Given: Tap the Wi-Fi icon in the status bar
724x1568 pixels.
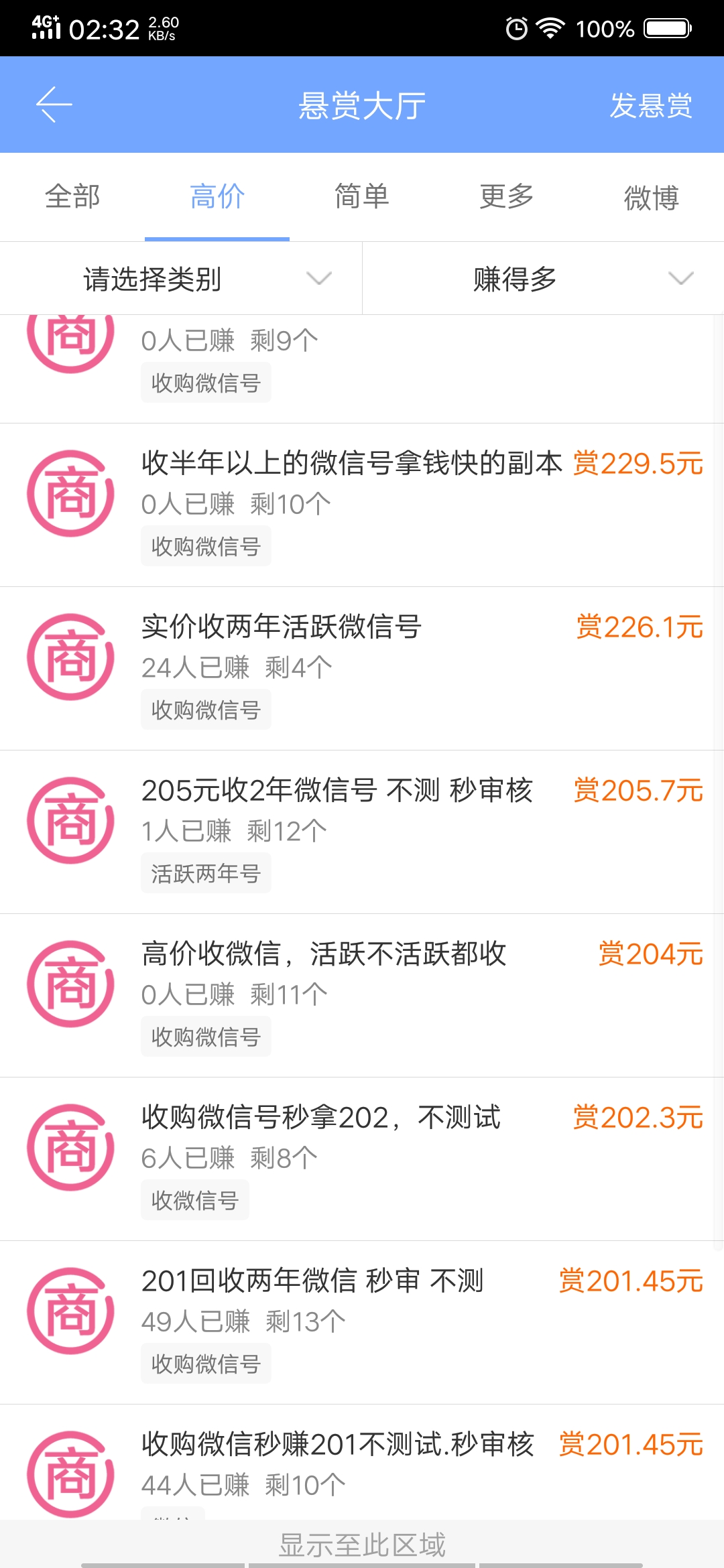Looking at the screenshot, I should click(x=551, y=28).
